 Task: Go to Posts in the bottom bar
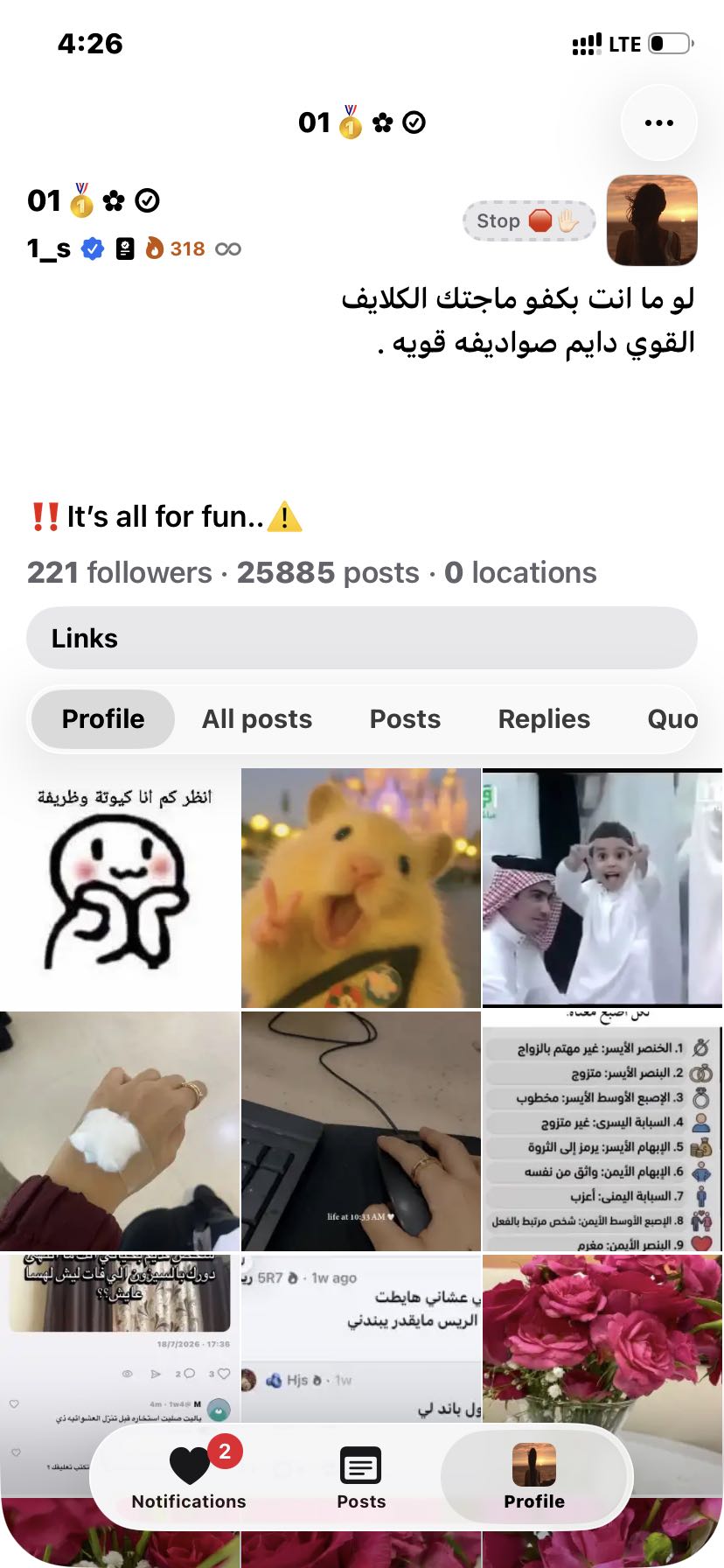tap(361, 1477)
